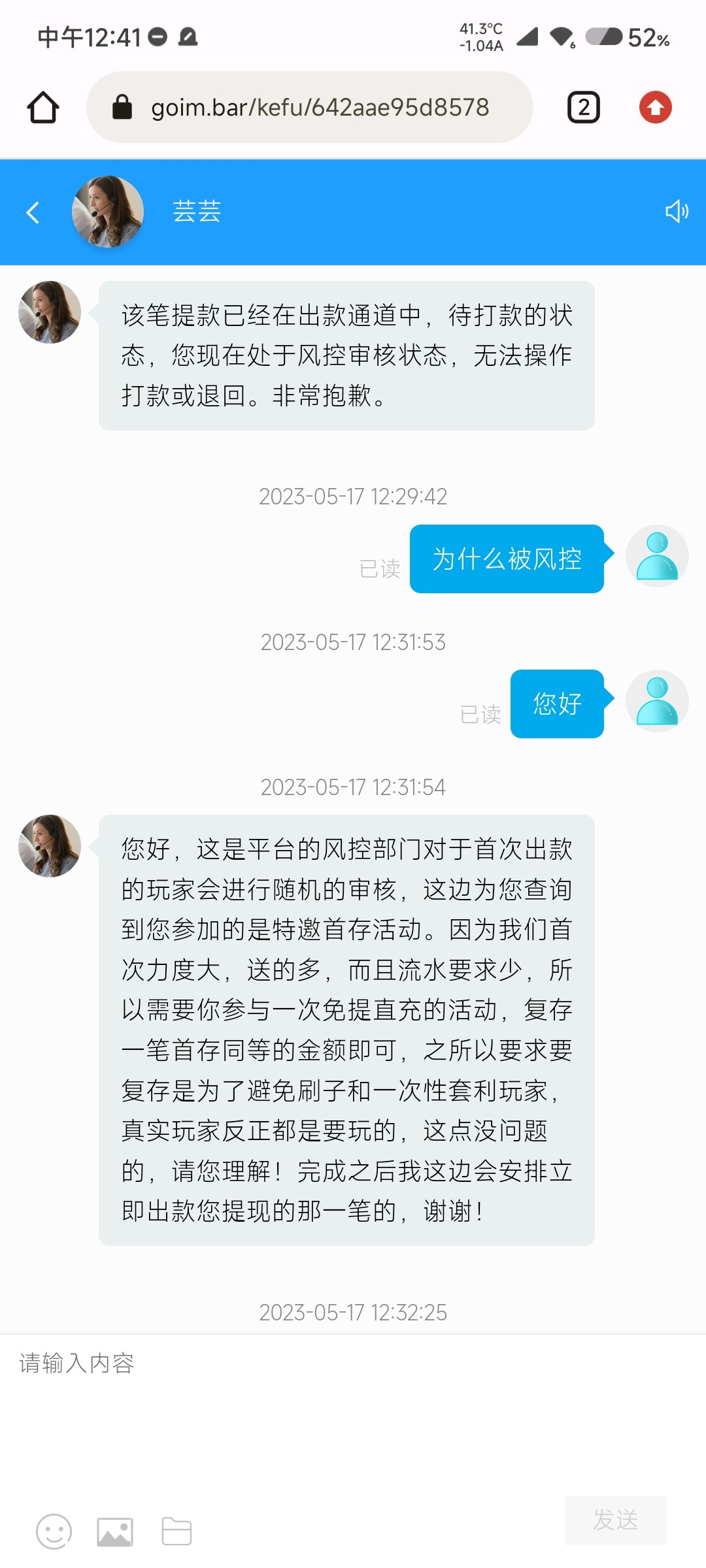
Task: Tap the agent's avatar next to 芸芸
Action: coord(108,211)
